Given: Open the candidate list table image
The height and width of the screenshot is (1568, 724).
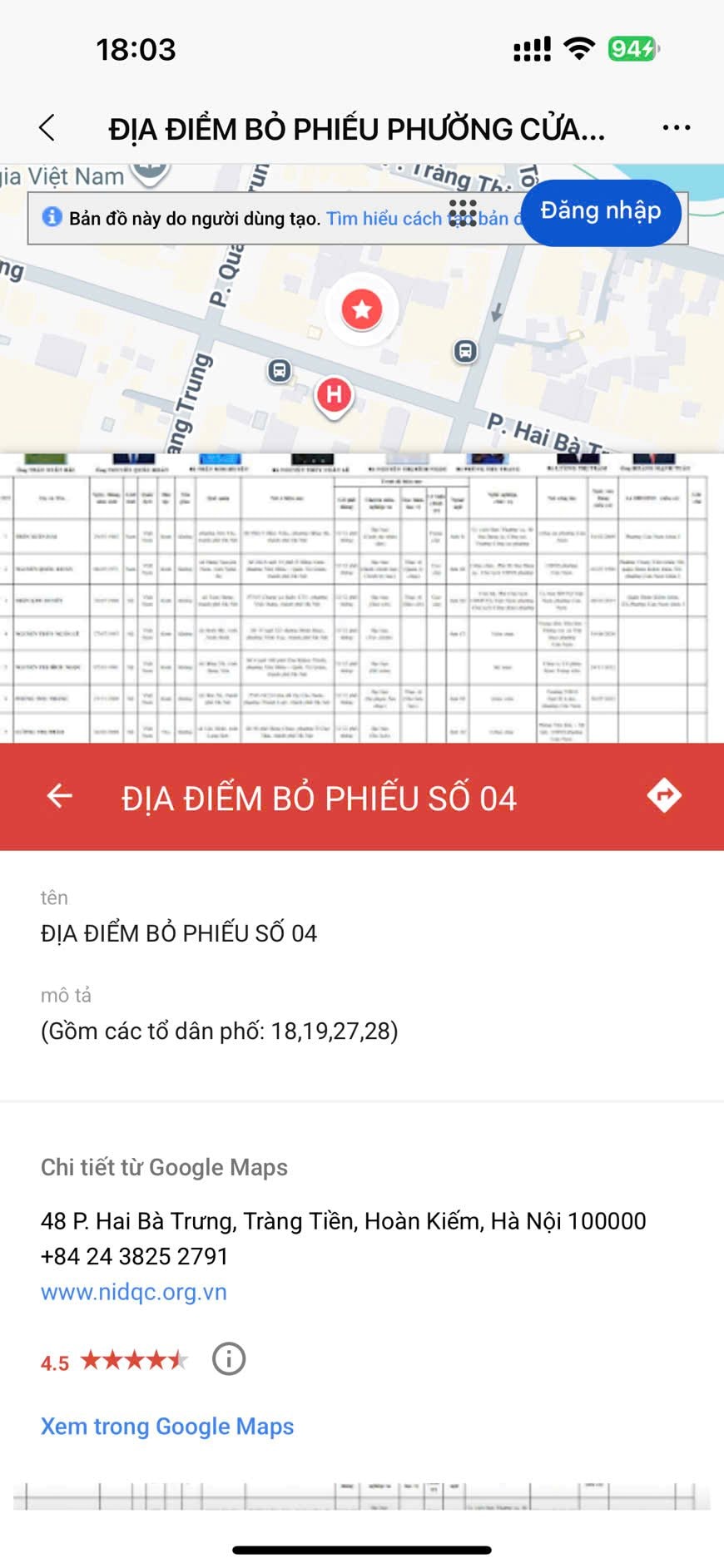Looking at the screenshot, I should pyautogui.click(x=354, y=599).
